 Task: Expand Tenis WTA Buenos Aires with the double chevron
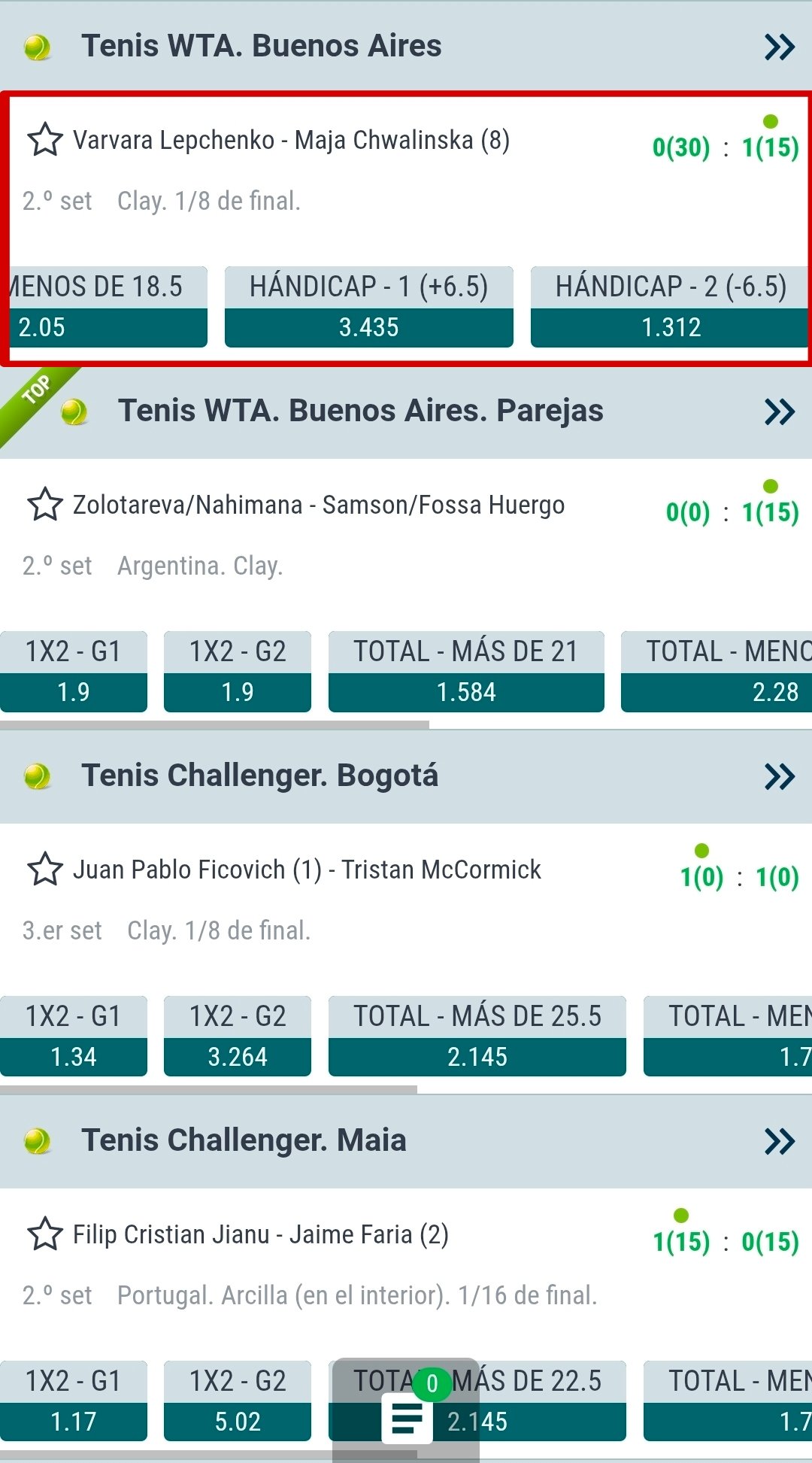[x=779, y=45]
